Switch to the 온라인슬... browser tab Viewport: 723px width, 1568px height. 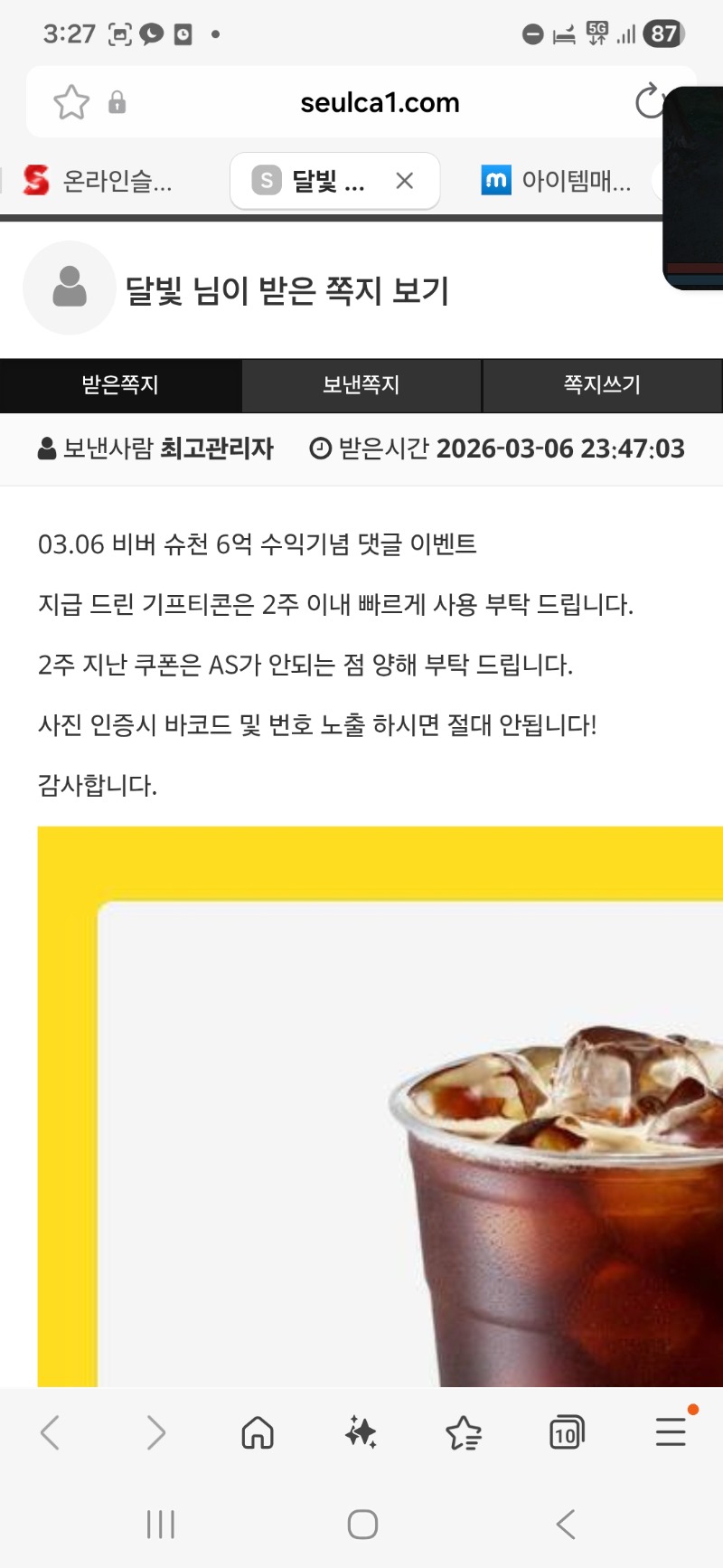(x=99, y=181)
